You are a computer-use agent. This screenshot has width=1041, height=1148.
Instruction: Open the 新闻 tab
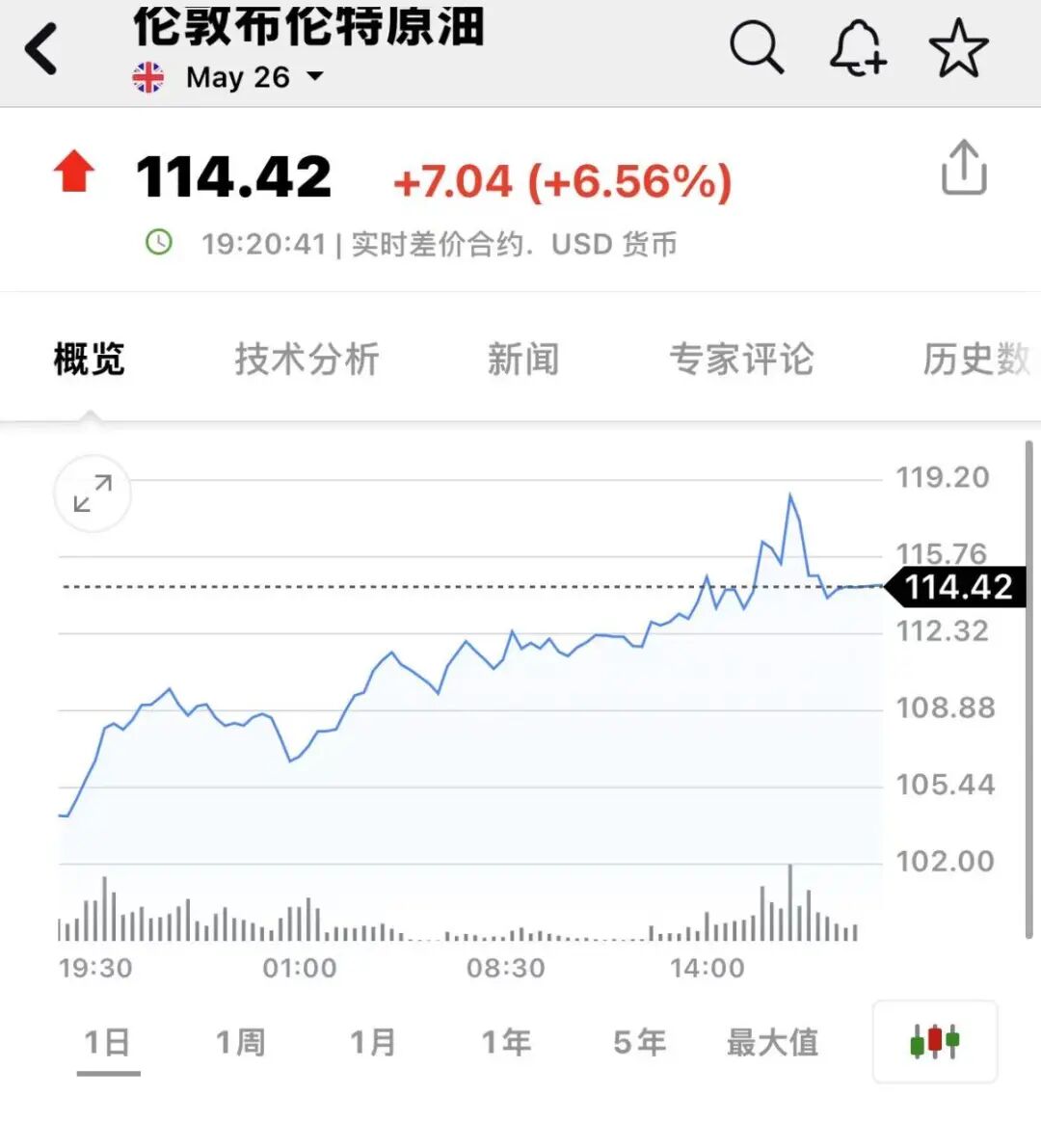(522, 360)
